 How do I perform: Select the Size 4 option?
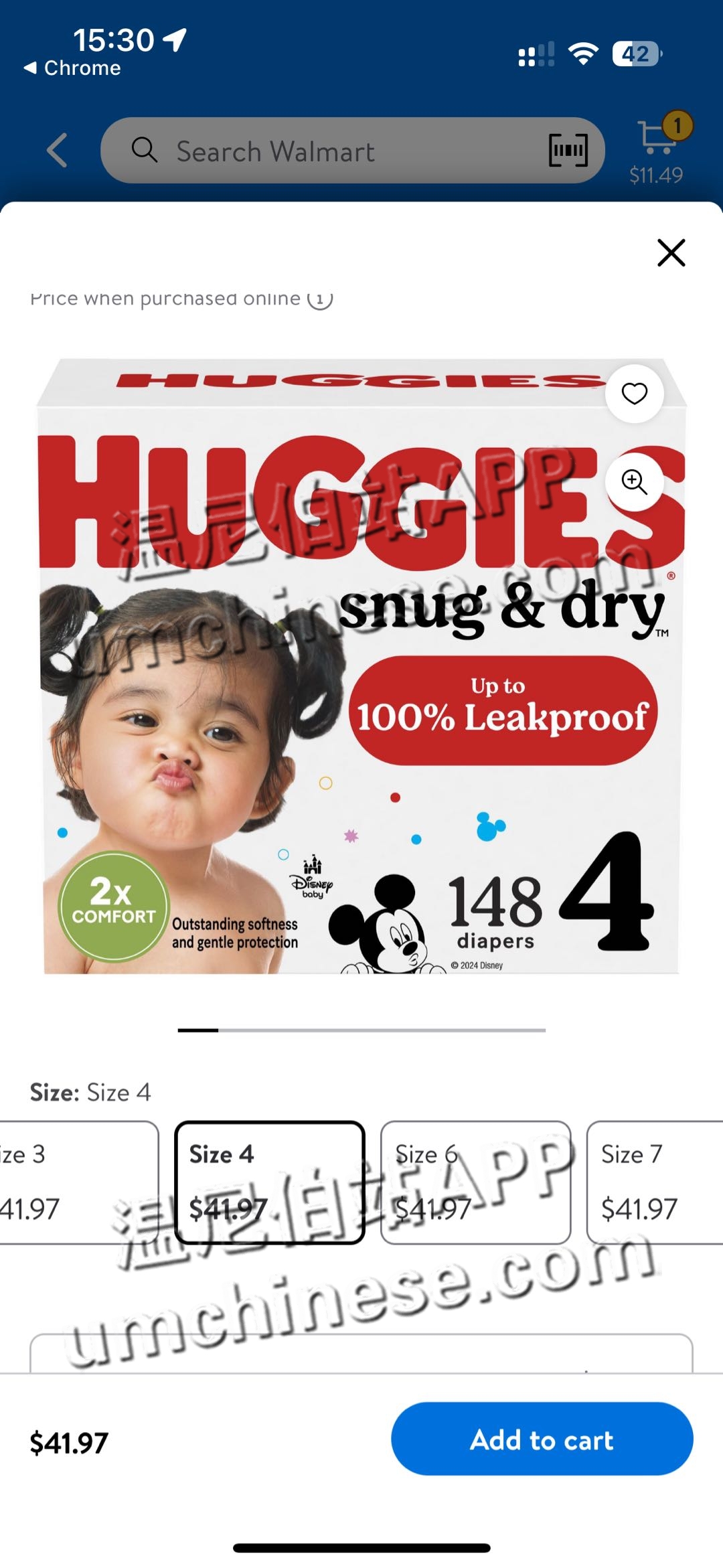tap(270, 1182)
